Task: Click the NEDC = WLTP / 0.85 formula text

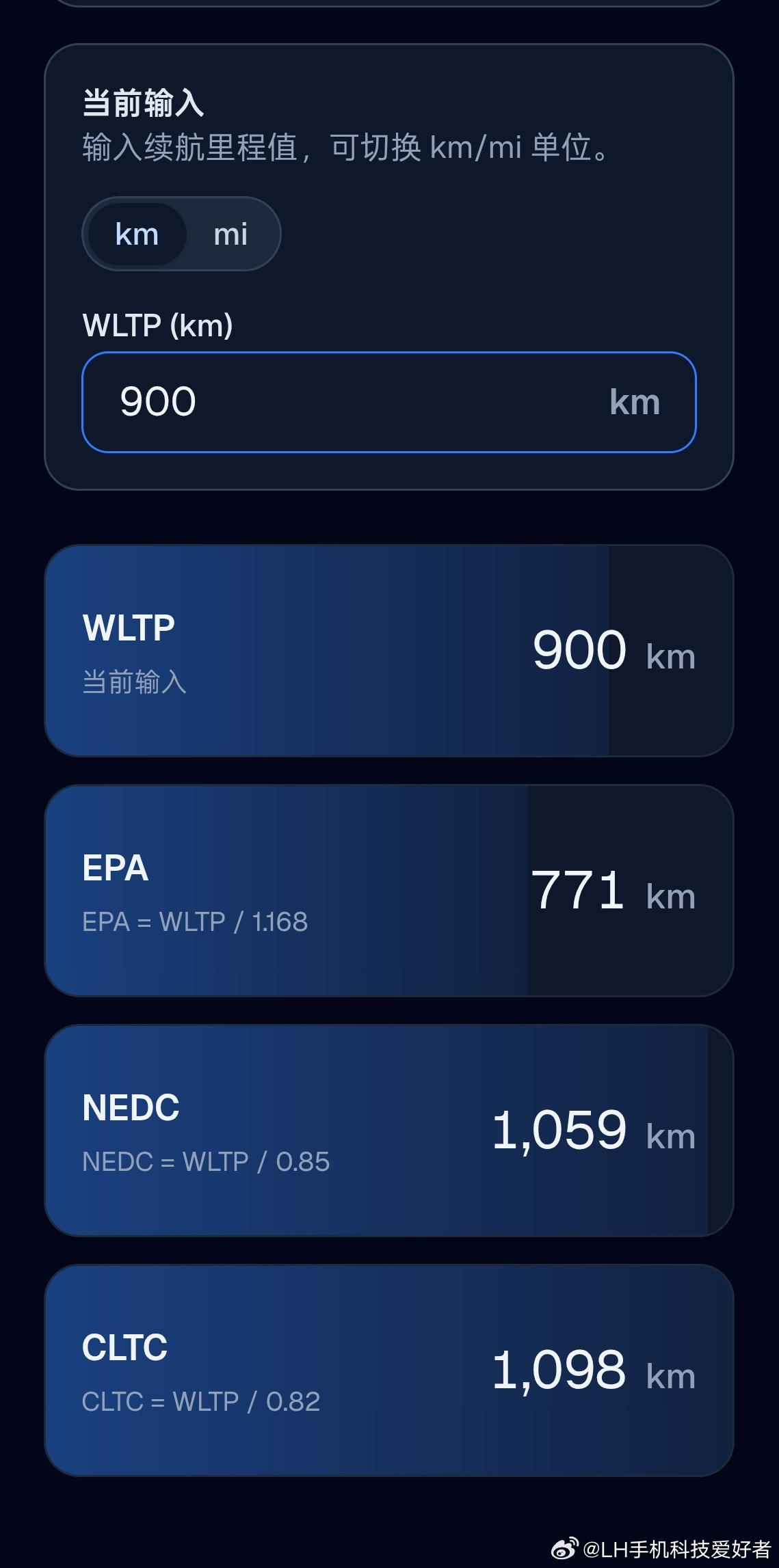Action: click(x=205, y=1161)
